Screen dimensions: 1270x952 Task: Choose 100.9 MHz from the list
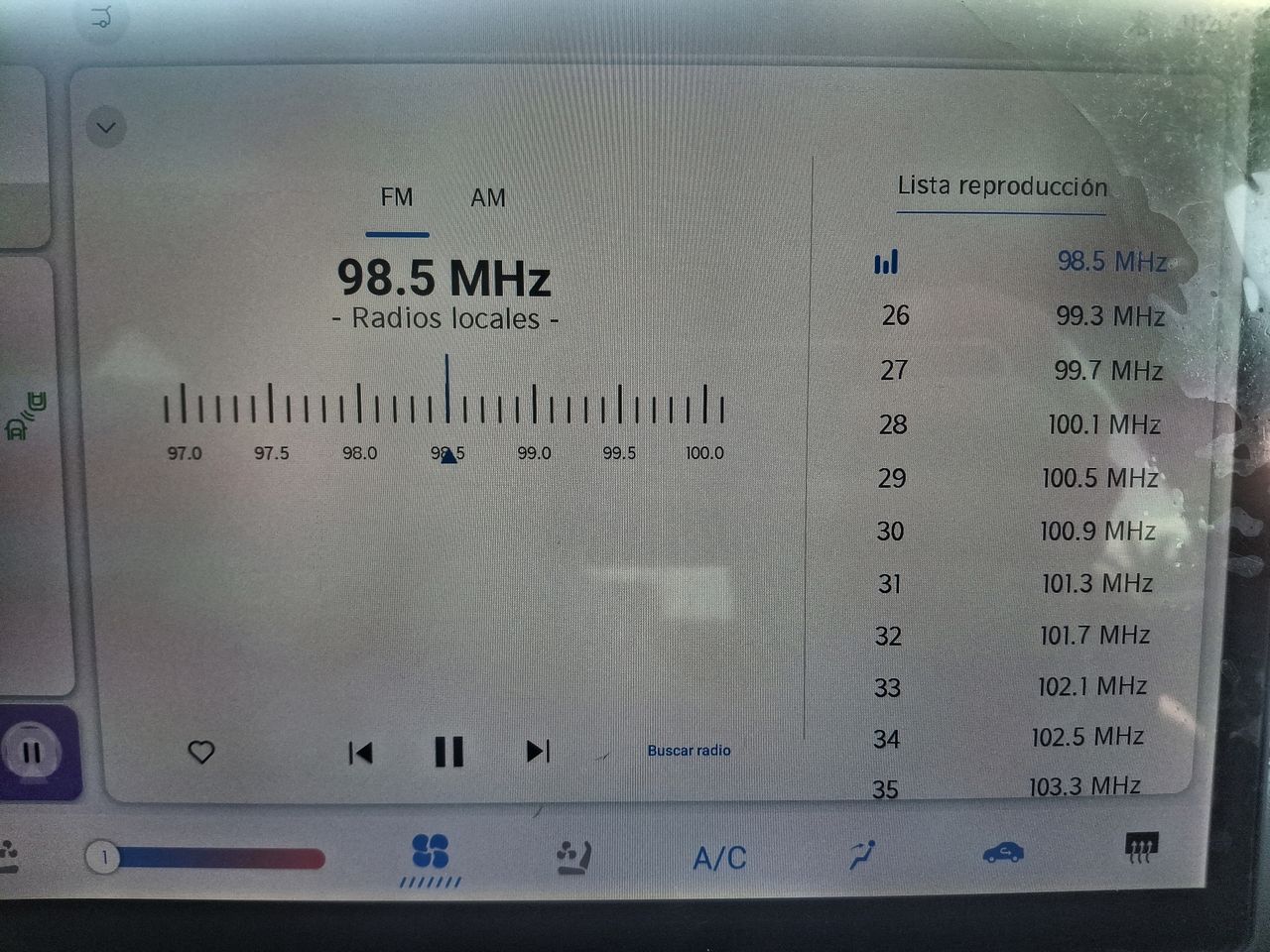(x=1096, y=532)
